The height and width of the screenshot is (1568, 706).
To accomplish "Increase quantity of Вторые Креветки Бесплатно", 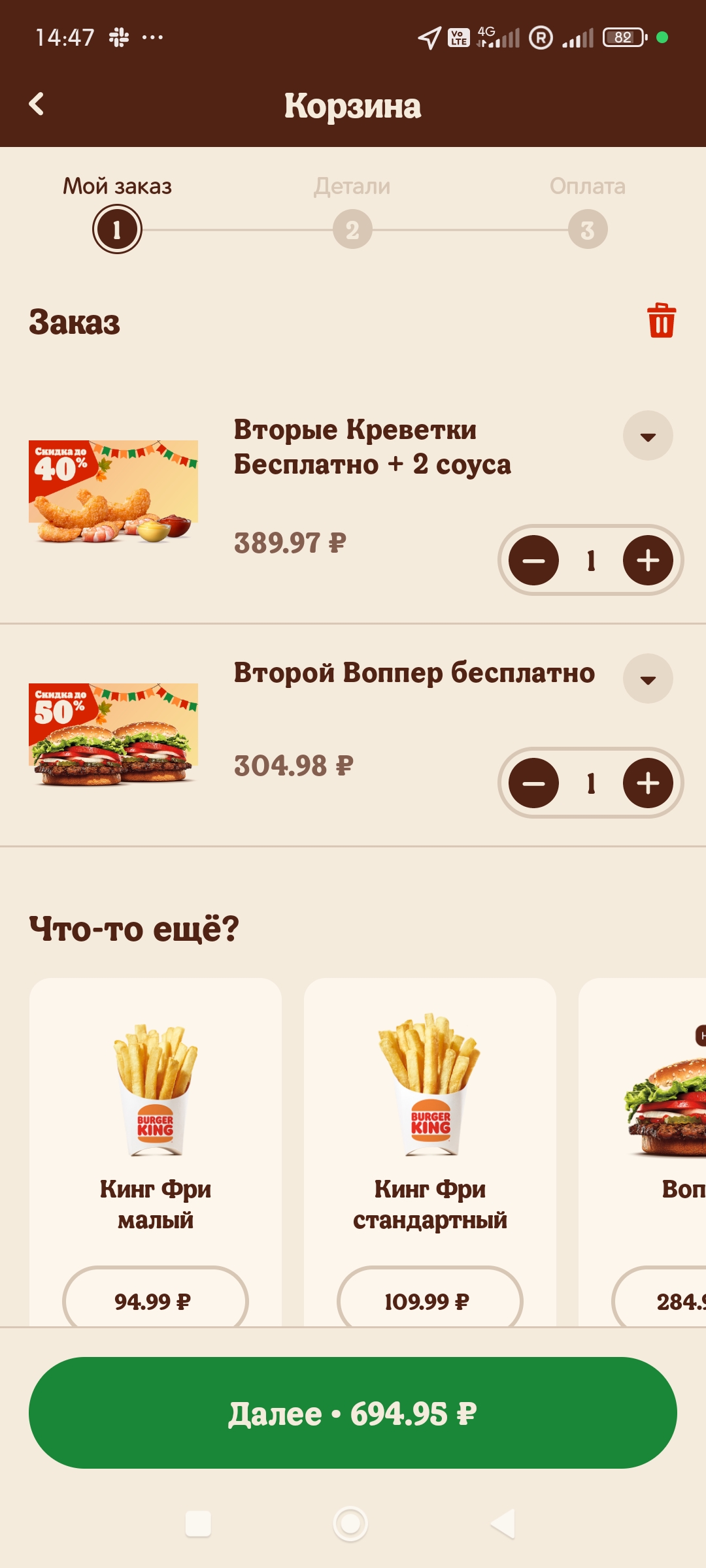I will 648,561.
